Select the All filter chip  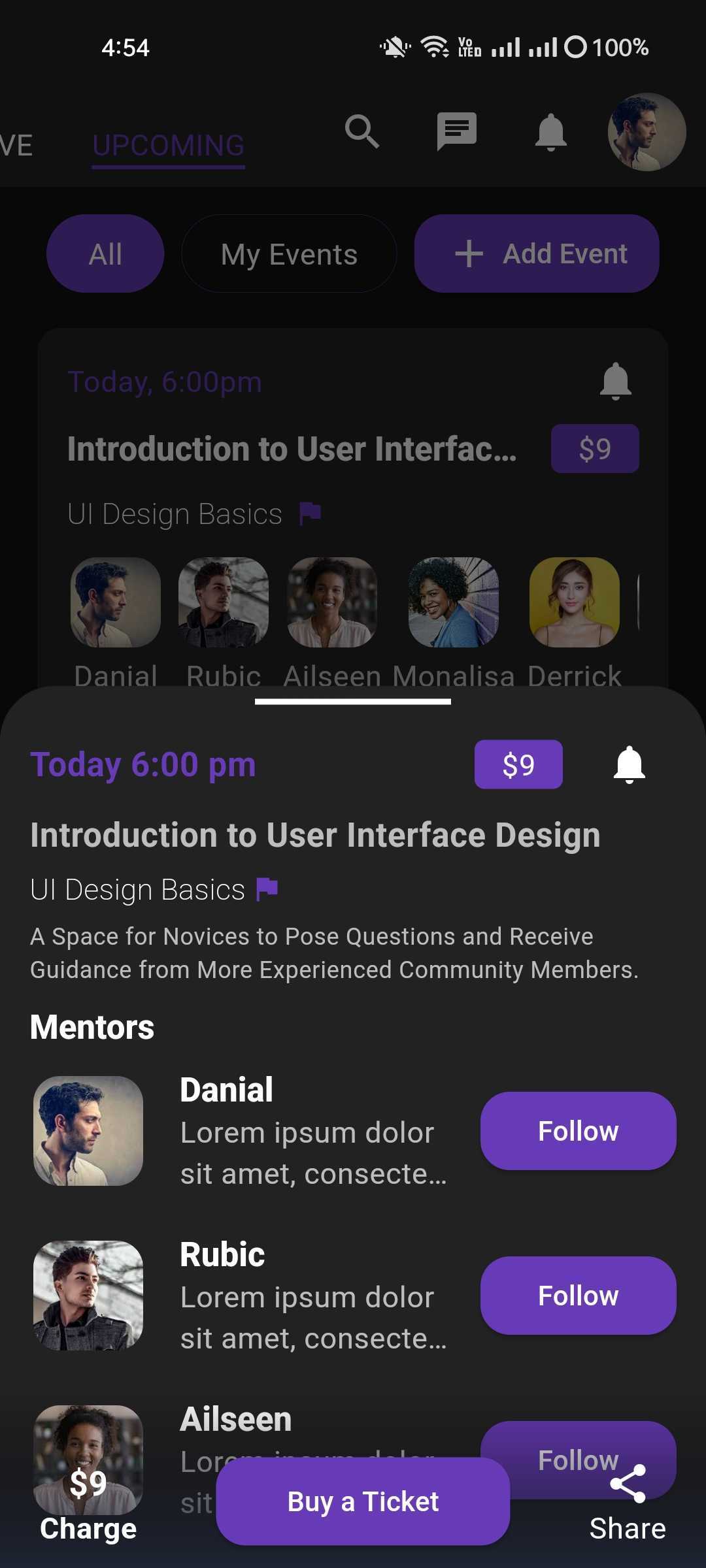(105, 254)
